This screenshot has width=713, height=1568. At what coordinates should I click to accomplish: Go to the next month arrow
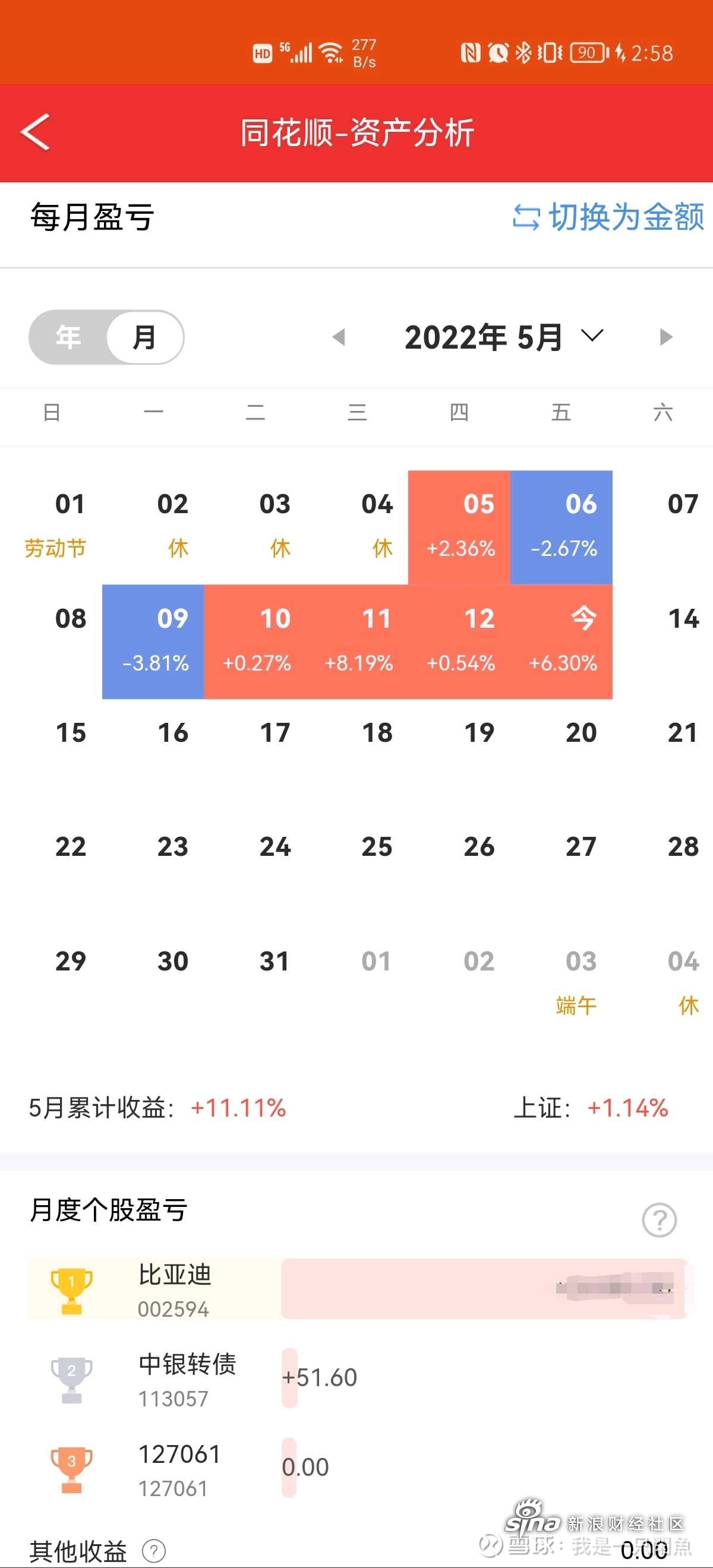click(666, 337)
